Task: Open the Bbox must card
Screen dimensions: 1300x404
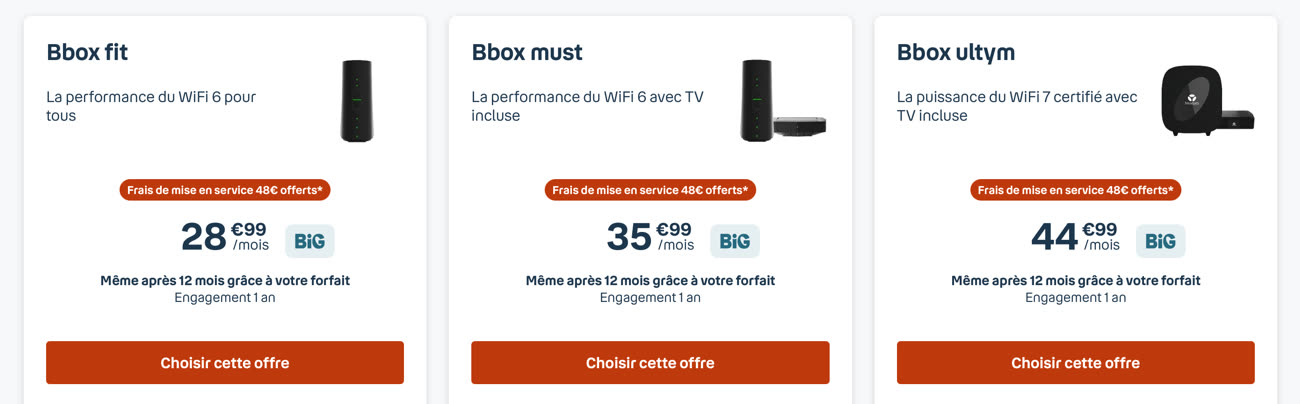Action: tap(527, 52)
